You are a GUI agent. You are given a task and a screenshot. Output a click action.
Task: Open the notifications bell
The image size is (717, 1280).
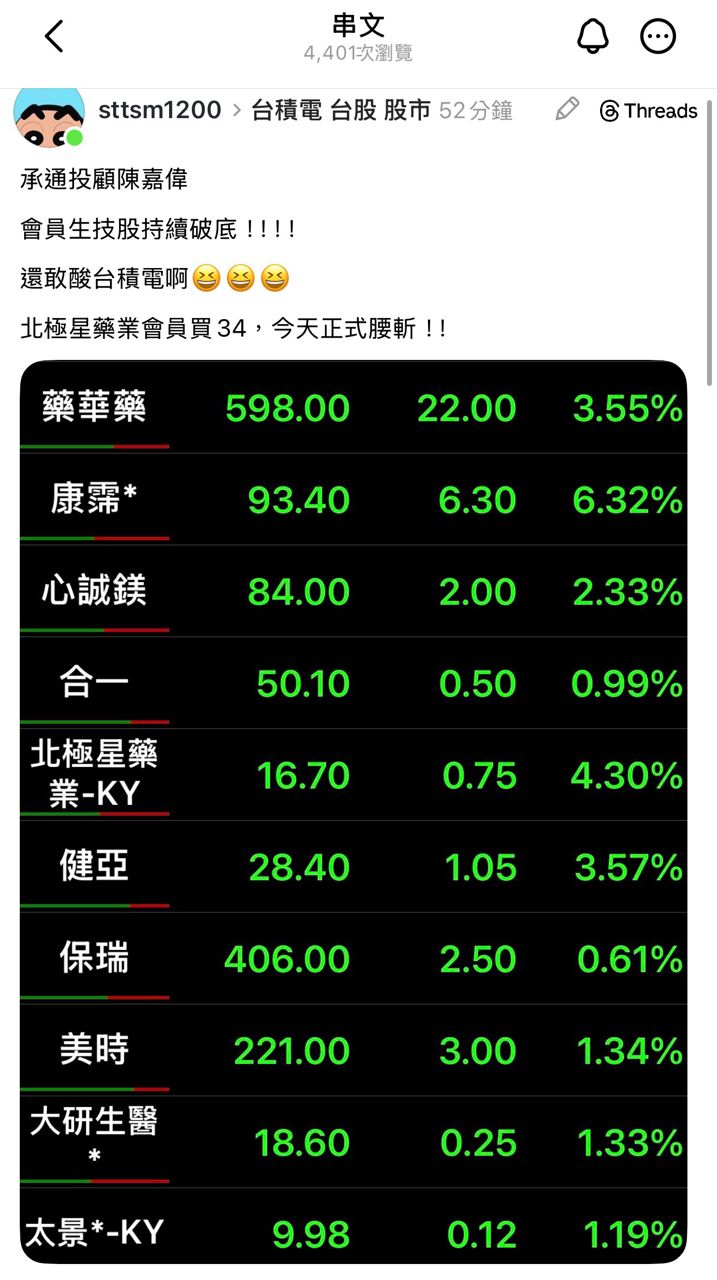(593, 37)
